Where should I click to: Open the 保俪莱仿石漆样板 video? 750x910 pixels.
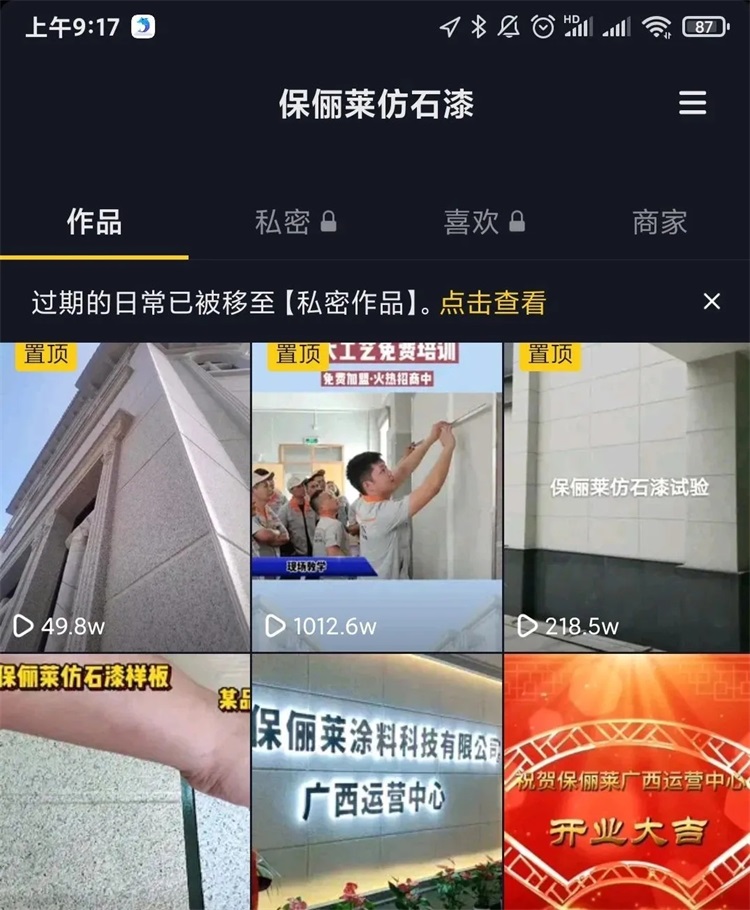[124, 782]
